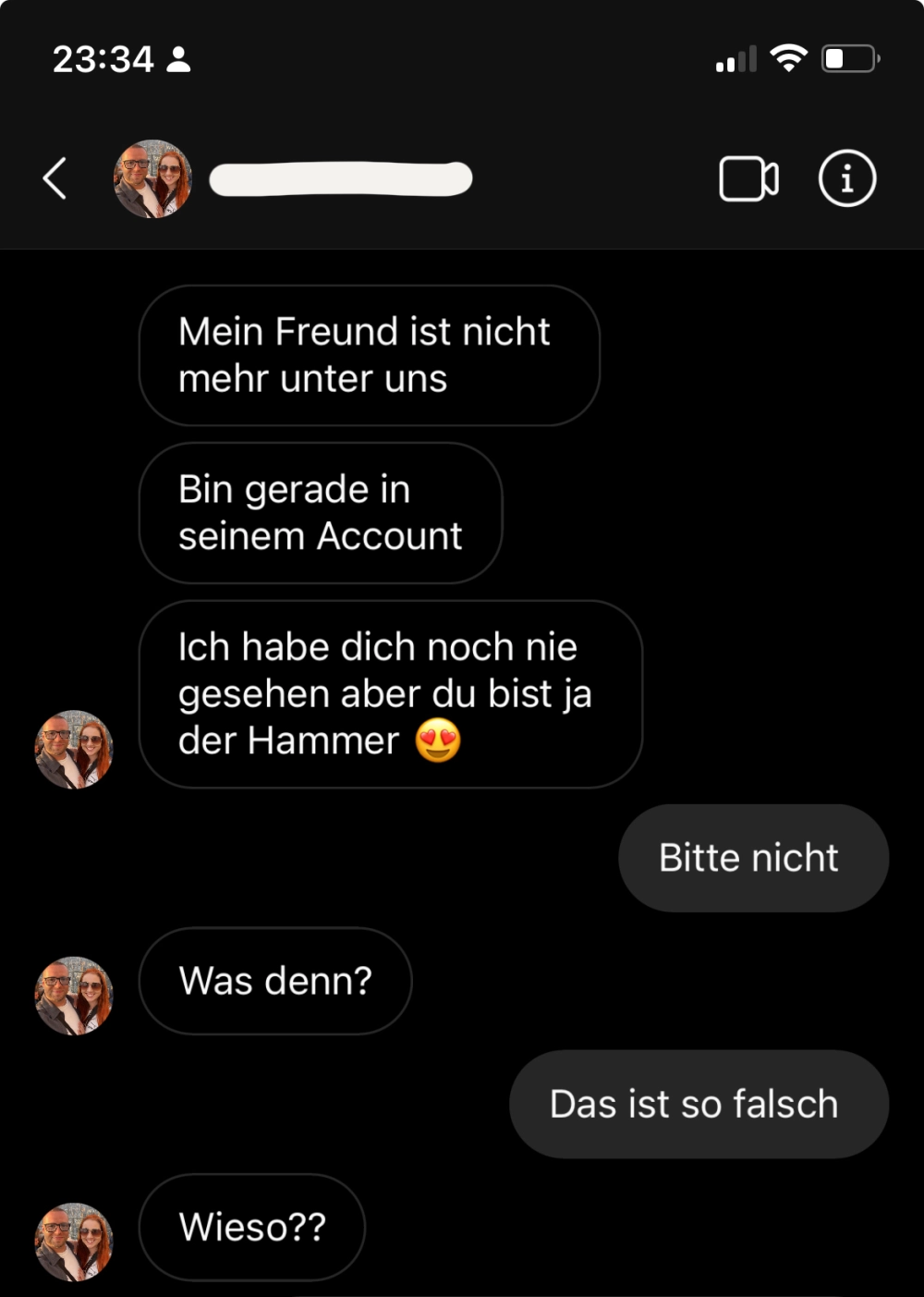924x1297 pixels.
Task: Go back to the messages list
Action: click(55, 178)
